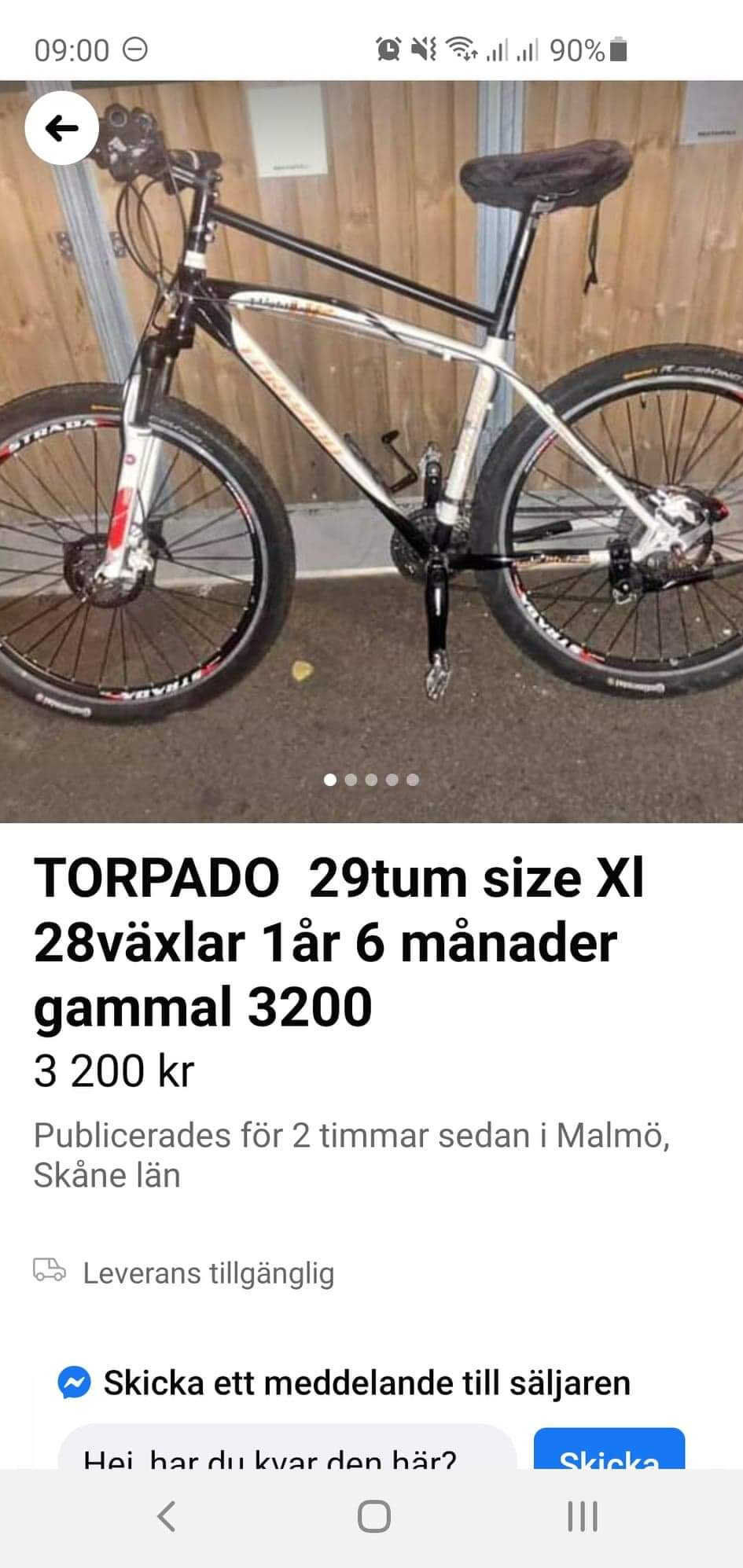Select the first photo carousel dot

(329, 779)
